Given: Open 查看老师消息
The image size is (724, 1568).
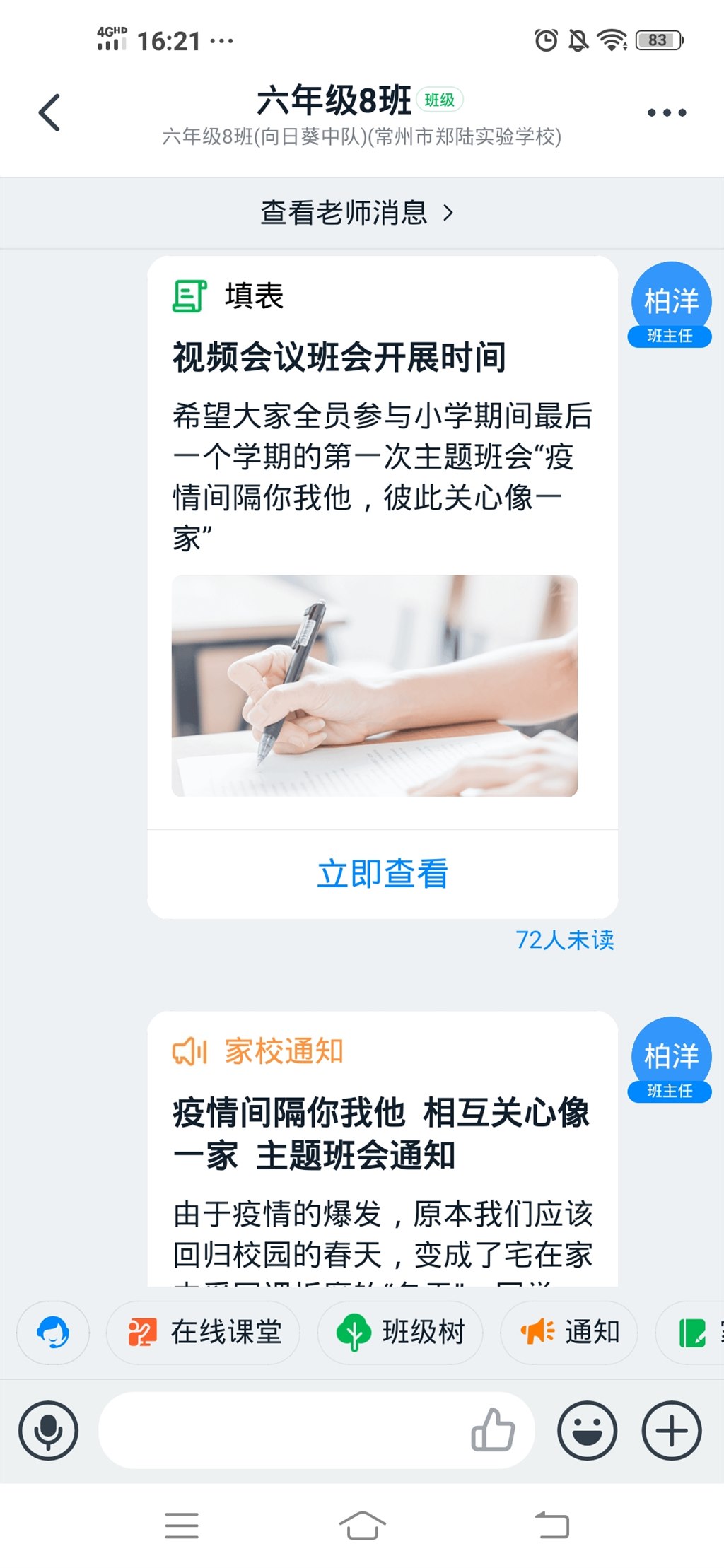Looking at the screenshot, I should pos(357,213).
